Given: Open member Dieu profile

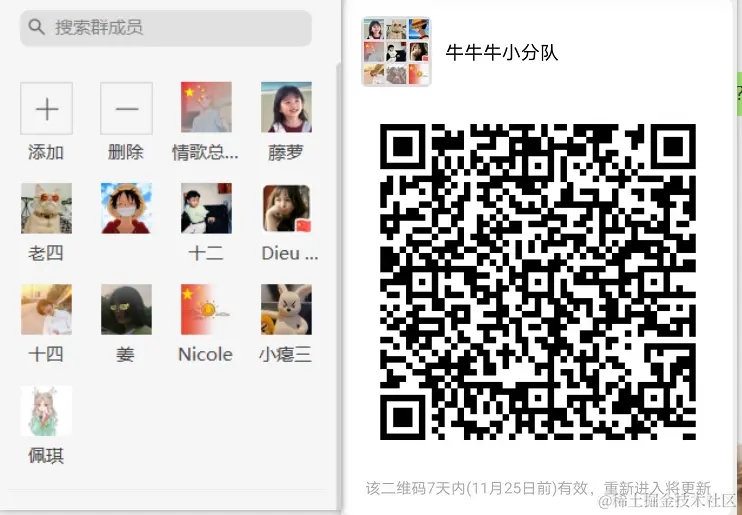Looking at the screenshot, I should (x=286, y=209).
